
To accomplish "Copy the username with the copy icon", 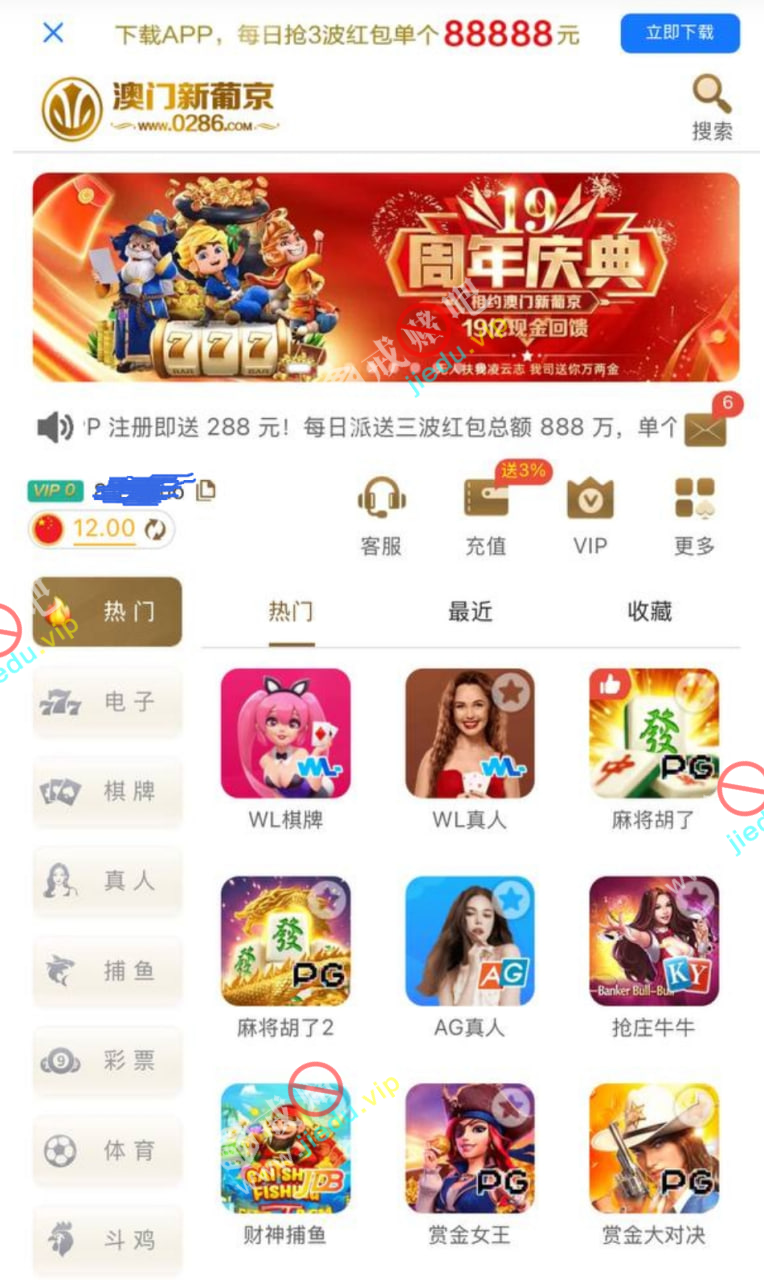I will point(206,490).
